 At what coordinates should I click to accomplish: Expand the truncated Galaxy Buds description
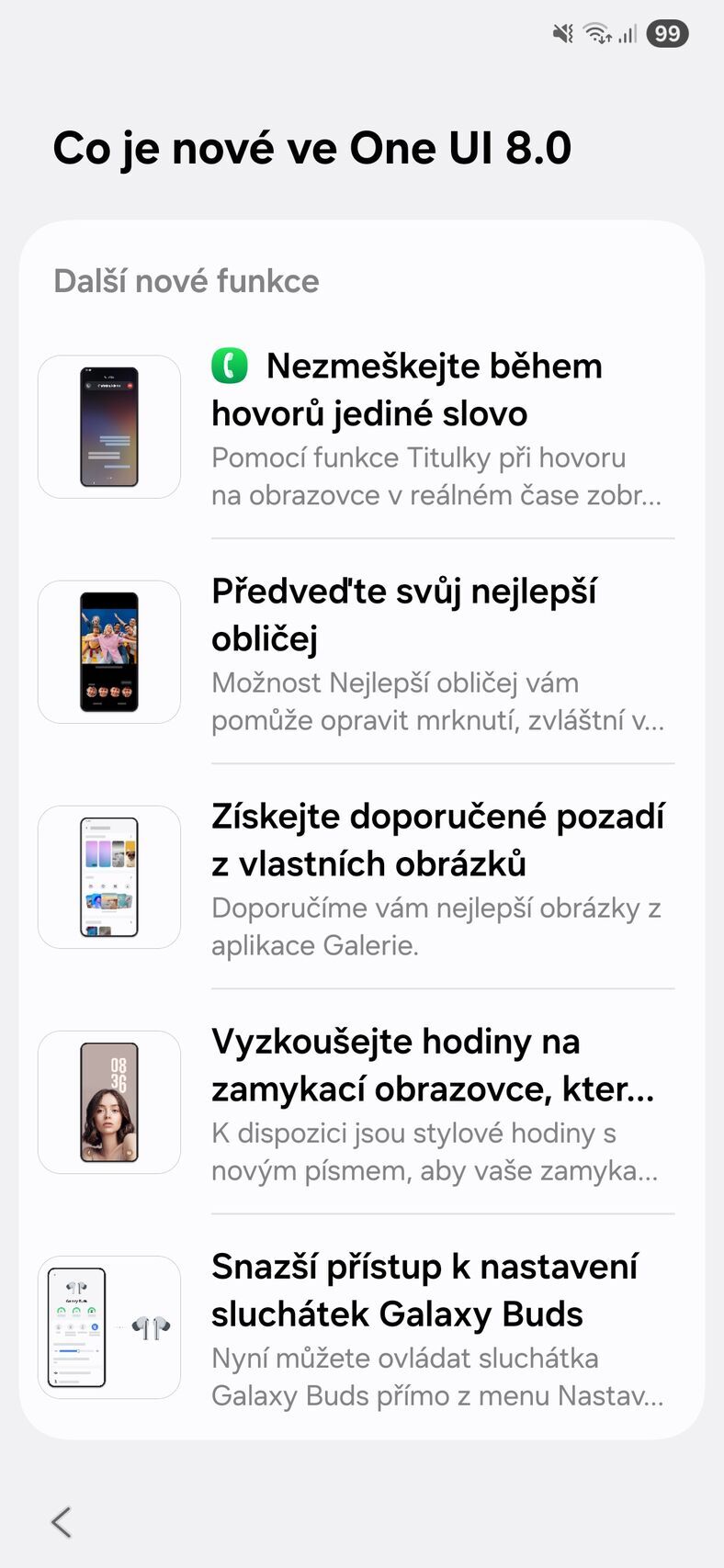[437, 1395]
